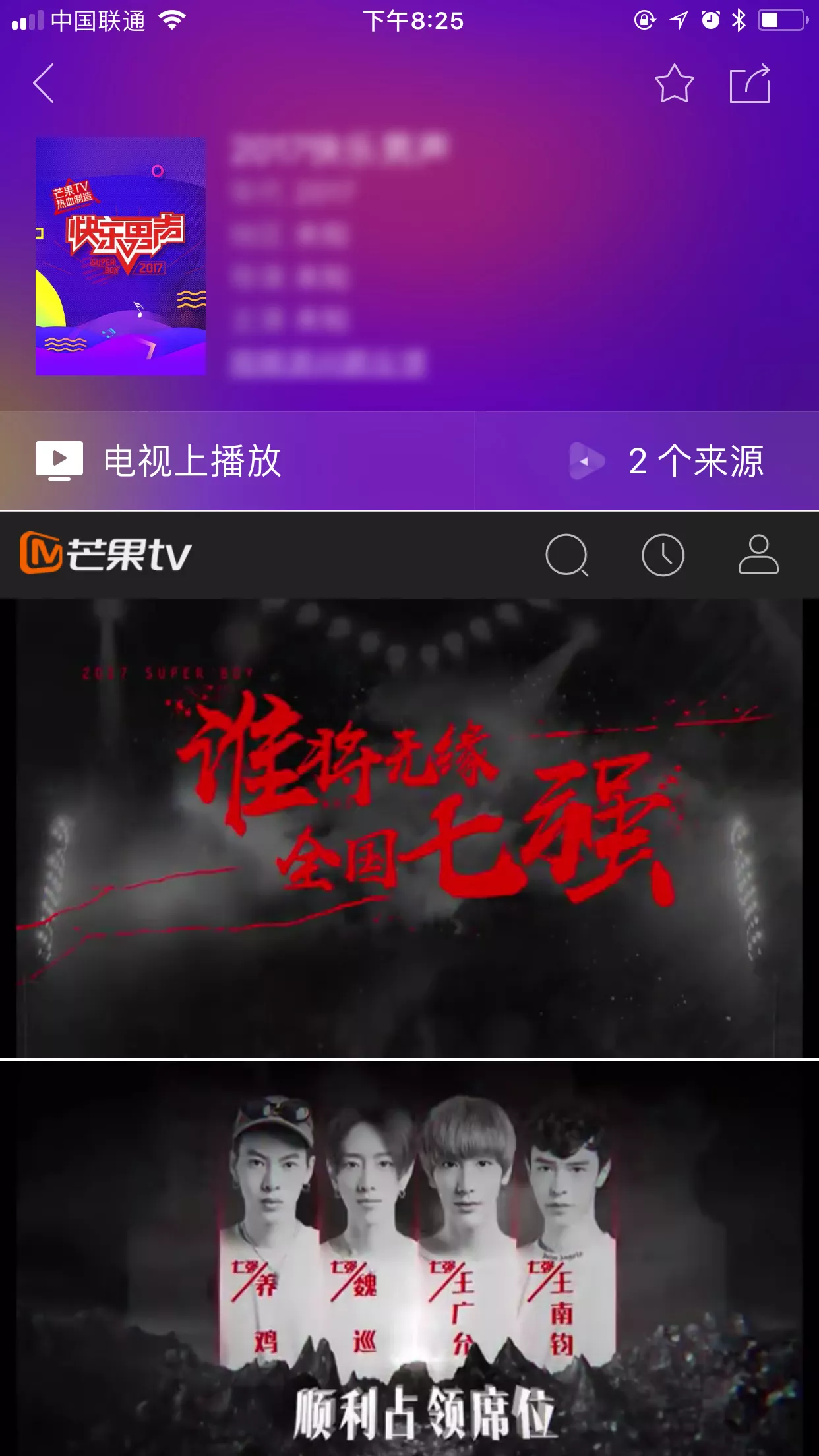Screen dimensions: 819x1456
Task: Select 电视上播放 to play on TV
Action: (237, 461)
